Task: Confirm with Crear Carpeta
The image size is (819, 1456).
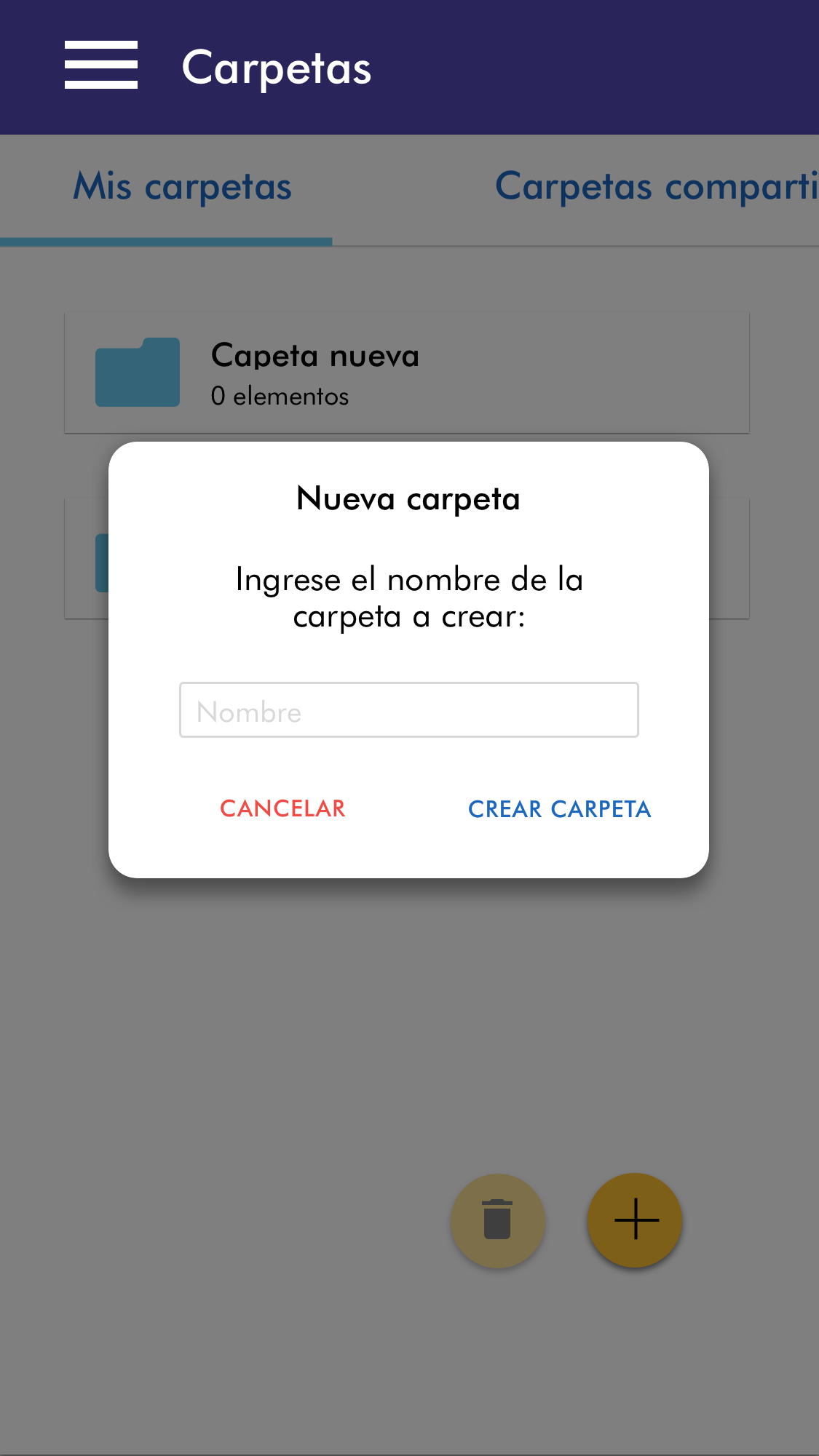Action: click(559, 809)
